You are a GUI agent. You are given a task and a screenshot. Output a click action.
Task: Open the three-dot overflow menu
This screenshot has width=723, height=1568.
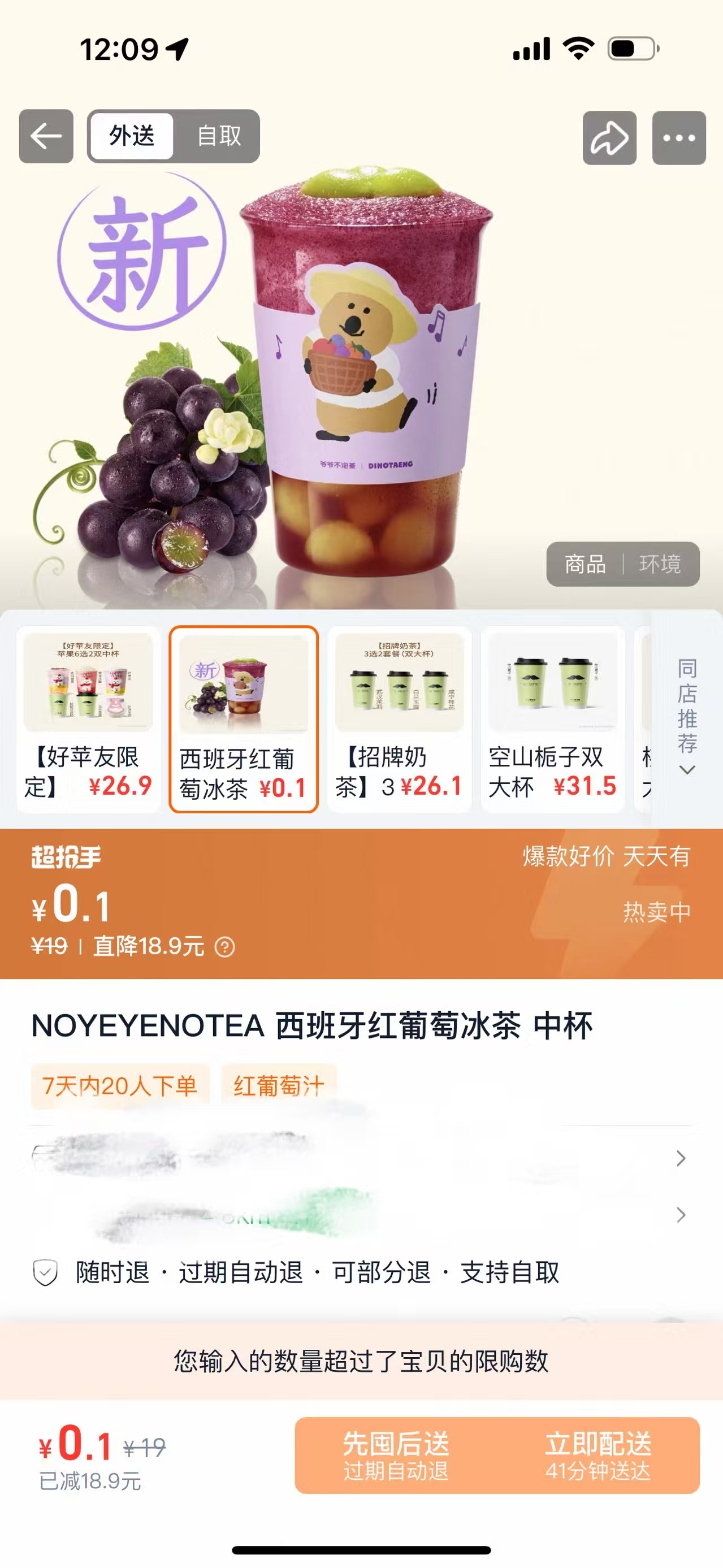[x=678, y=138]
